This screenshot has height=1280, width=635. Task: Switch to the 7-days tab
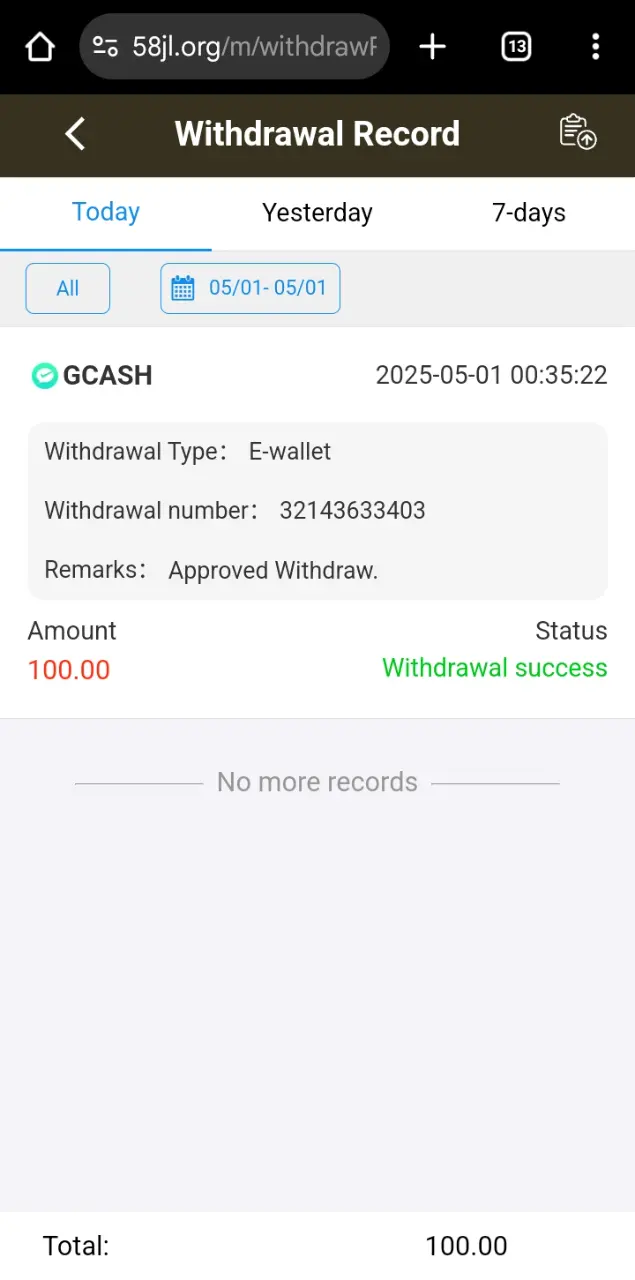(529, 213)
